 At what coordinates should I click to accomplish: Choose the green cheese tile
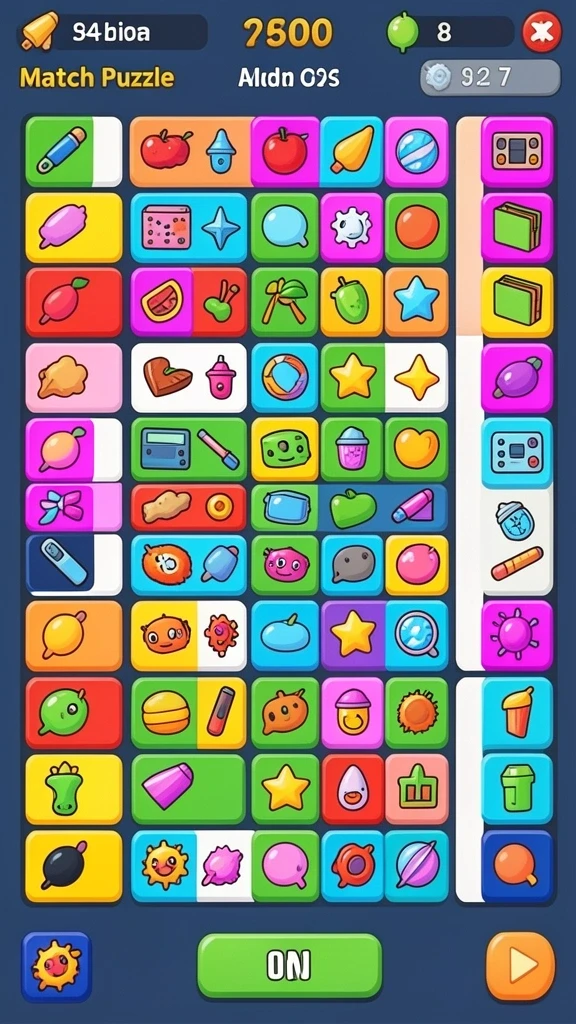(x=285, y=449)
